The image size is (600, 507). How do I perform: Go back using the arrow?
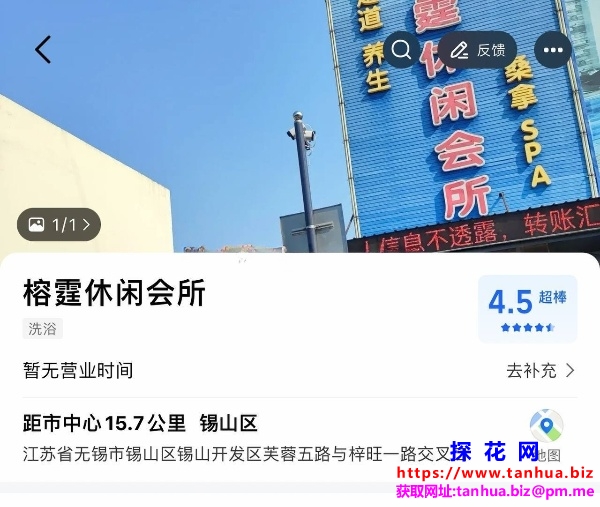[42, 49]
